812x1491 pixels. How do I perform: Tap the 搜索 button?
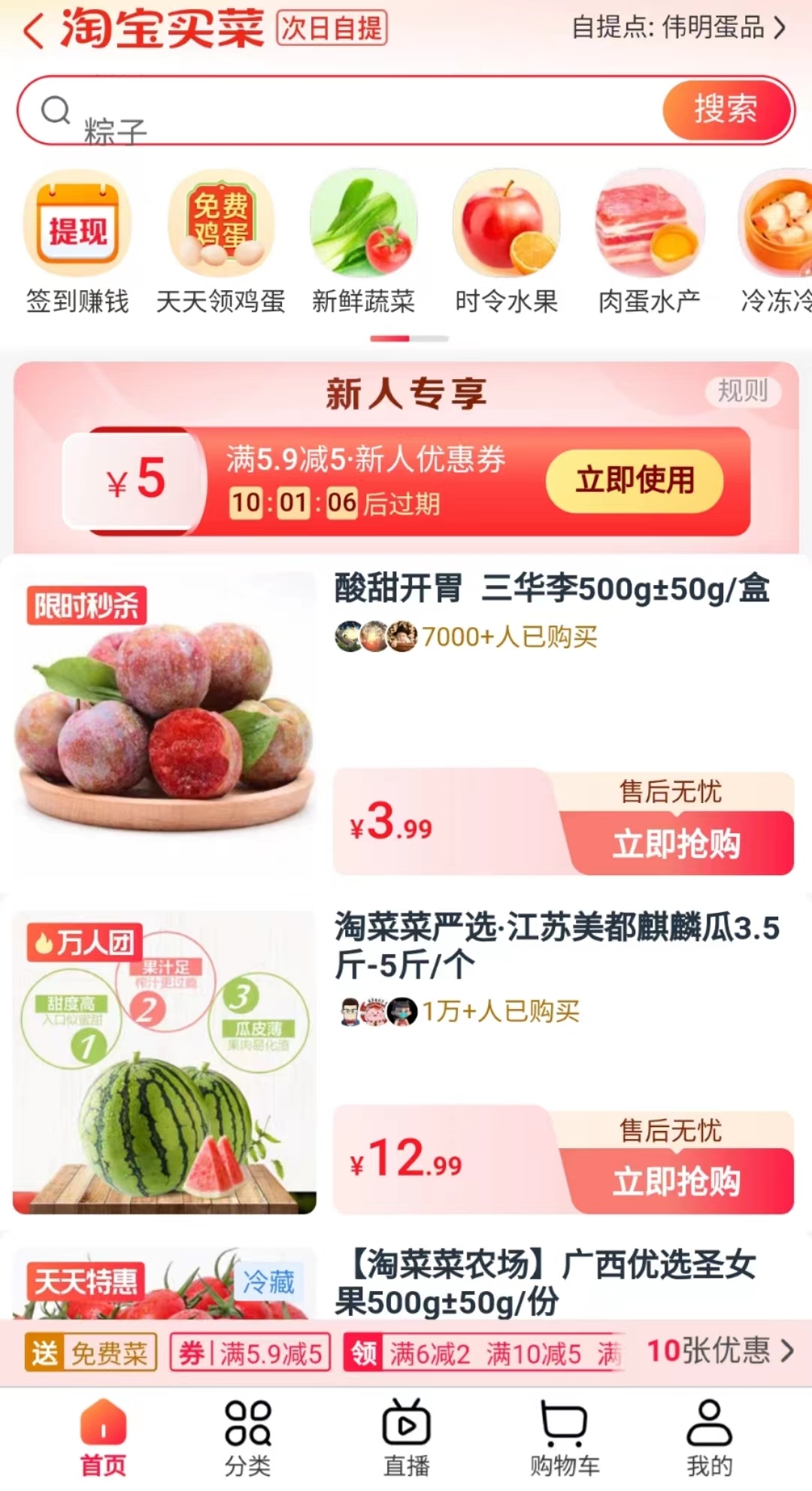(x=726, y=110)
